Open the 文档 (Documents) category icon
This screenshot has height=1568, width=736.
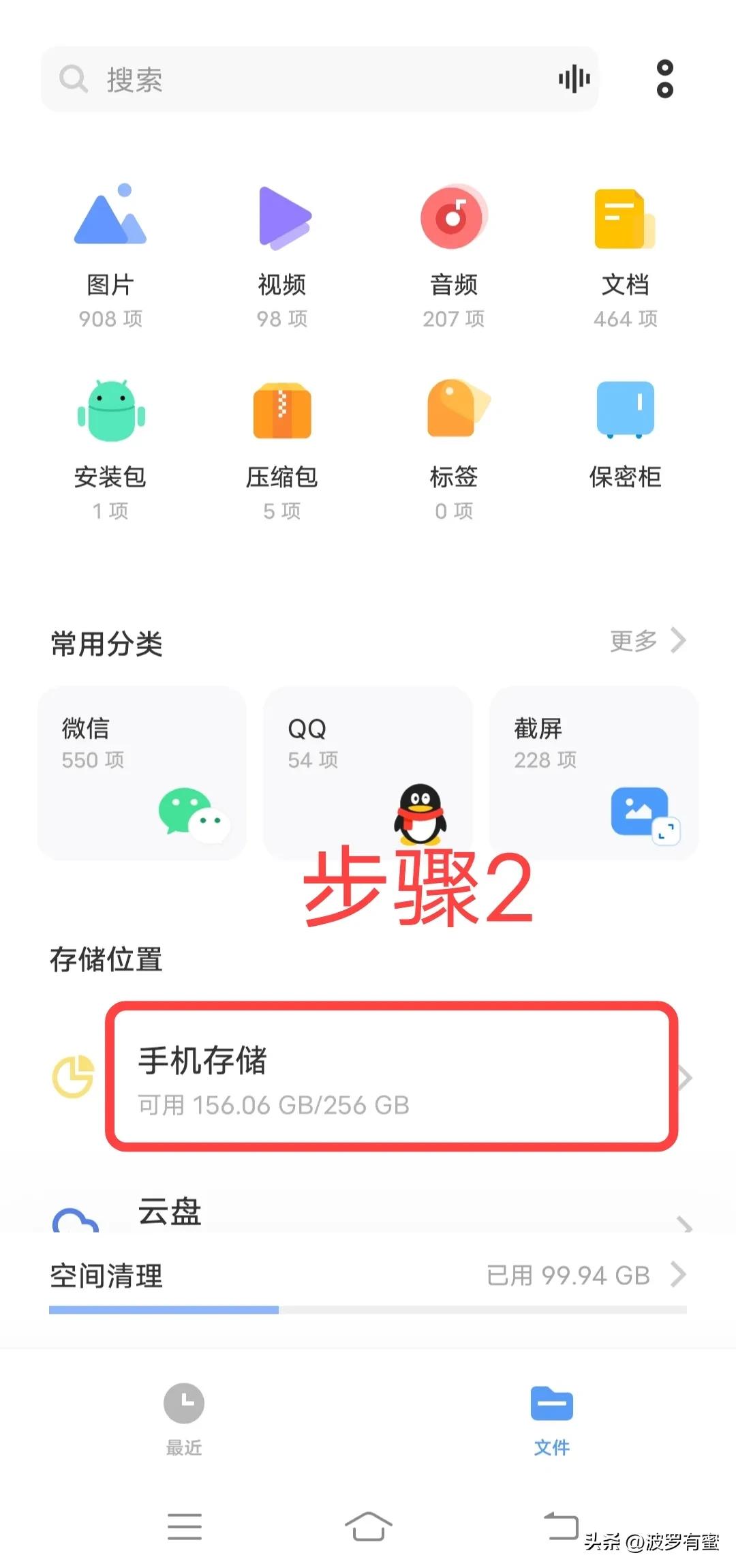625,218
